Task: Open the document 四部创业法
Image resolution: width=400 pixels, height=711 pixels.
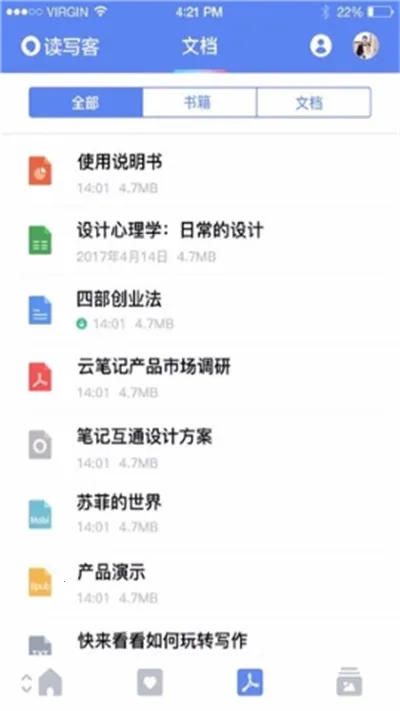Action: (200, 311)
